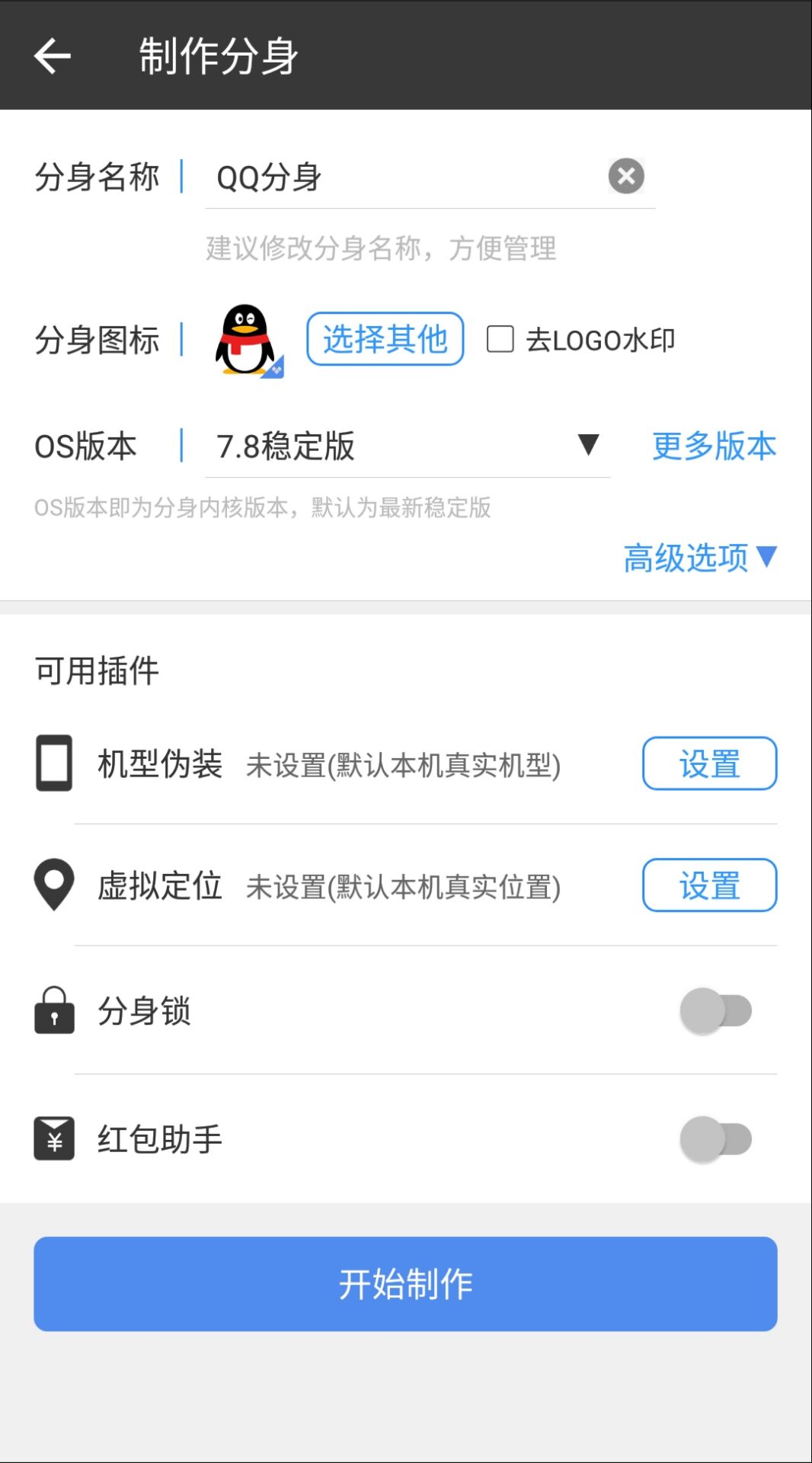The height and width of the screenshot is (1463, 812).
Task: Tap the QQ penguin avatar icon
Action: pyautogui.click(x=248, y=341)
